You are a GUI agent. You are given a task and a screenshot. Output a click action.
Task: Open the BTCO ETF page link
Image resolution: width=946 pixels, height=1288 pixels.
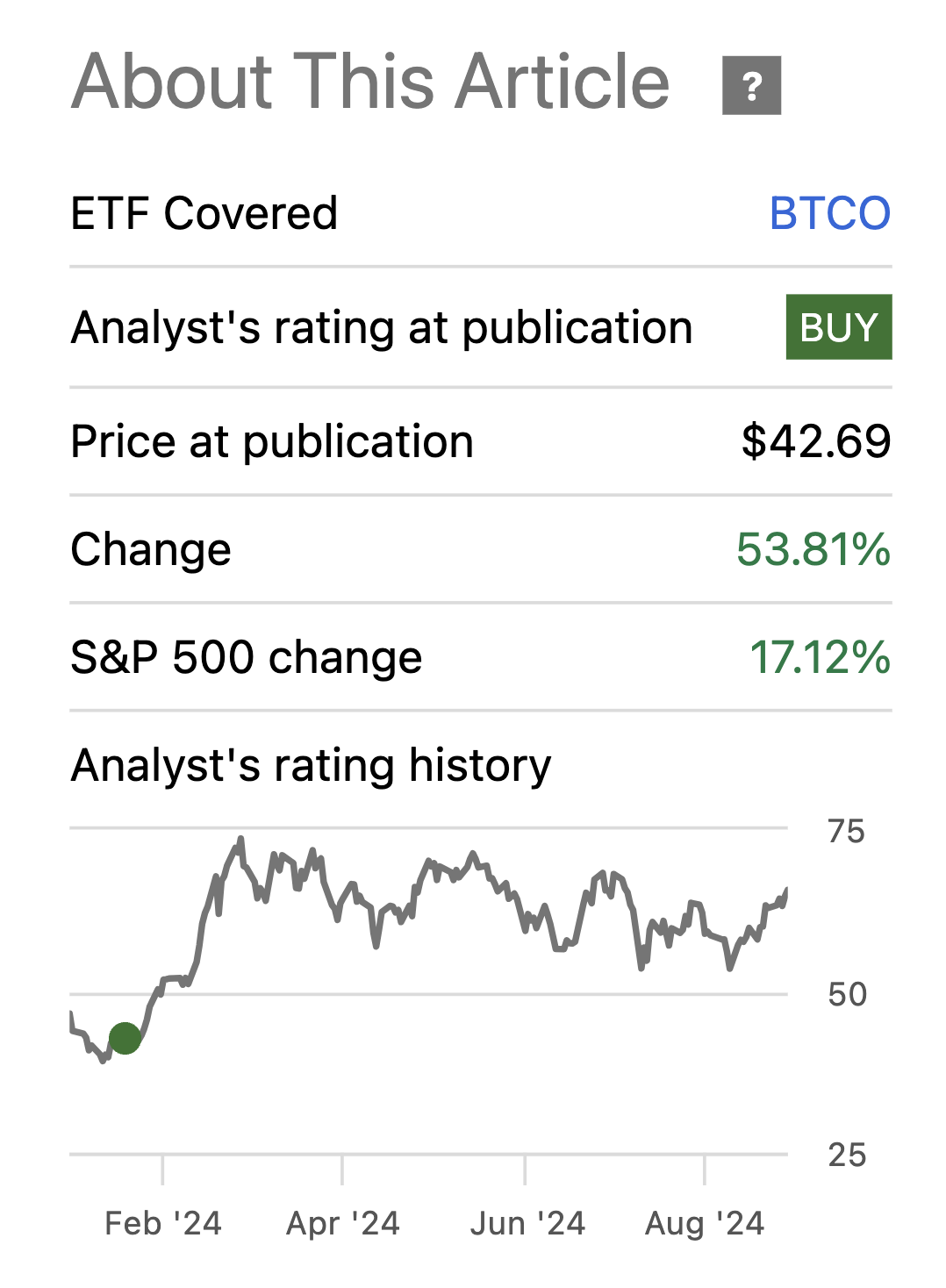pos(829,212)
